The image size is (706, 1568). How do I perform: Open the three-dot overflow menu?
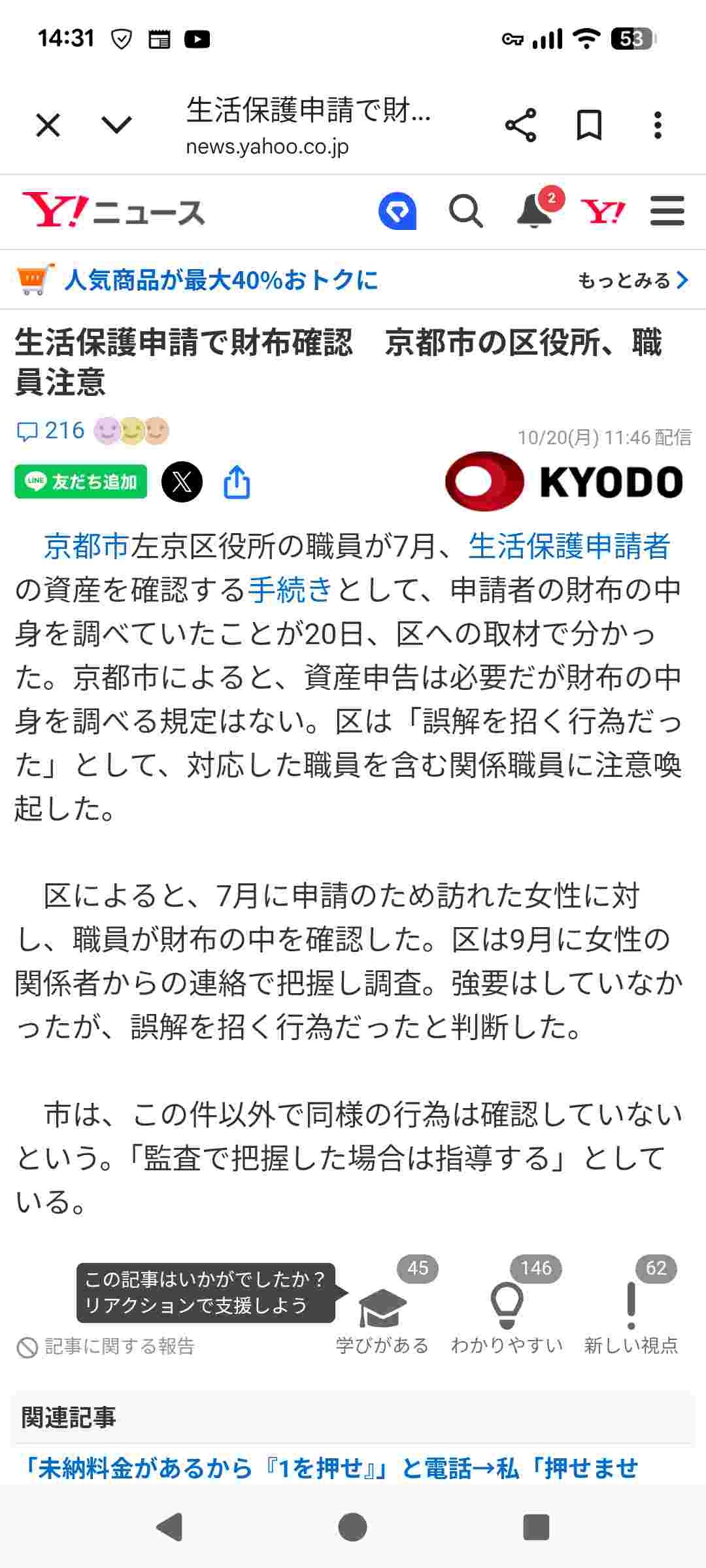(x=658, y=125)
